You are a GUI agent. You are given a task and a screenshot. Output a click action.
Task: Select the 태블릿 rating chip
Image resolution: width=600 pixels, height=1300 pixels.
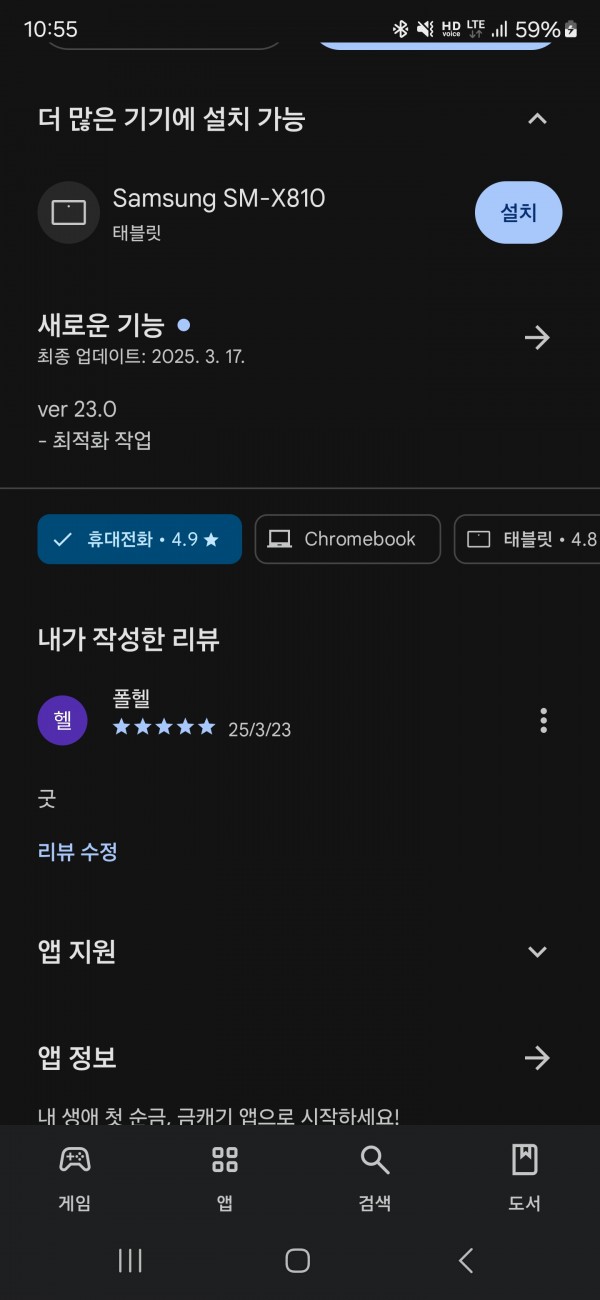click(527, 539)
